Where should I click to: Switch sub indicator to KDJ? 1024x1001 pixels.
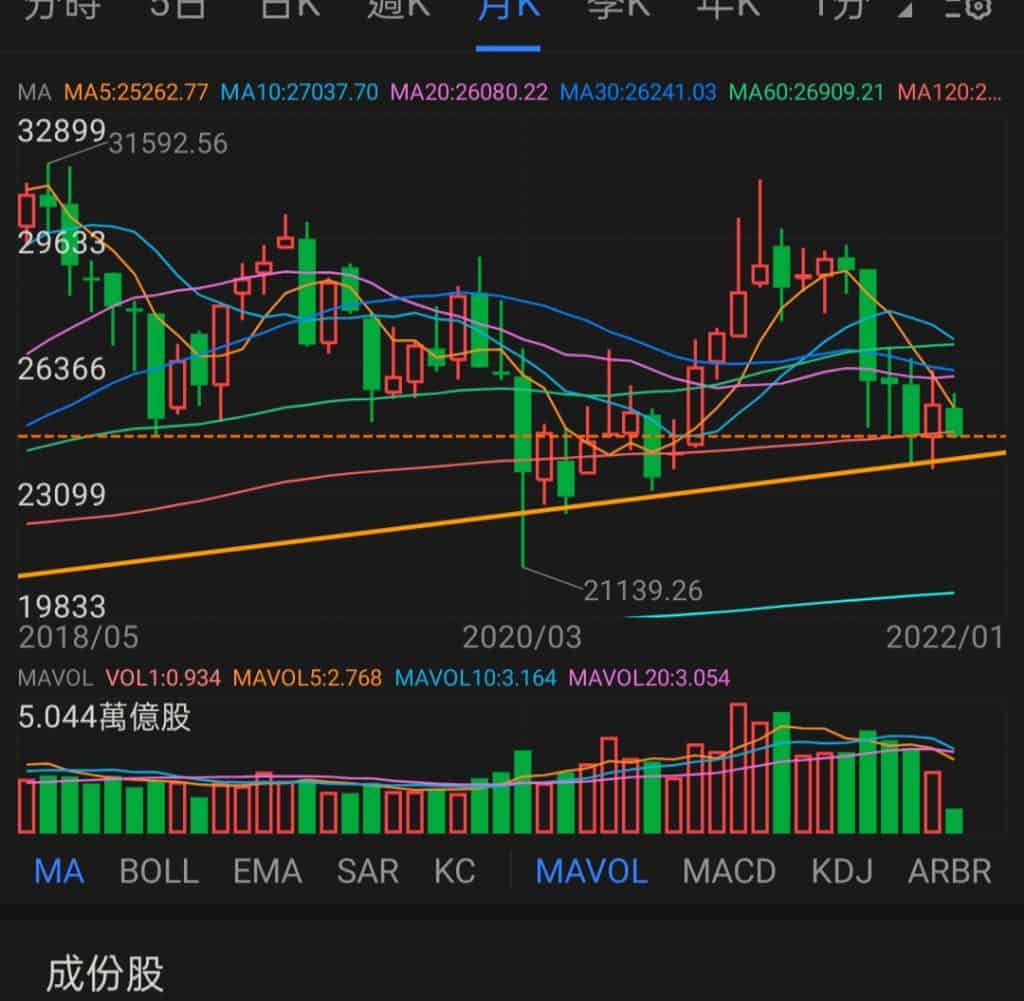[841, 871]
